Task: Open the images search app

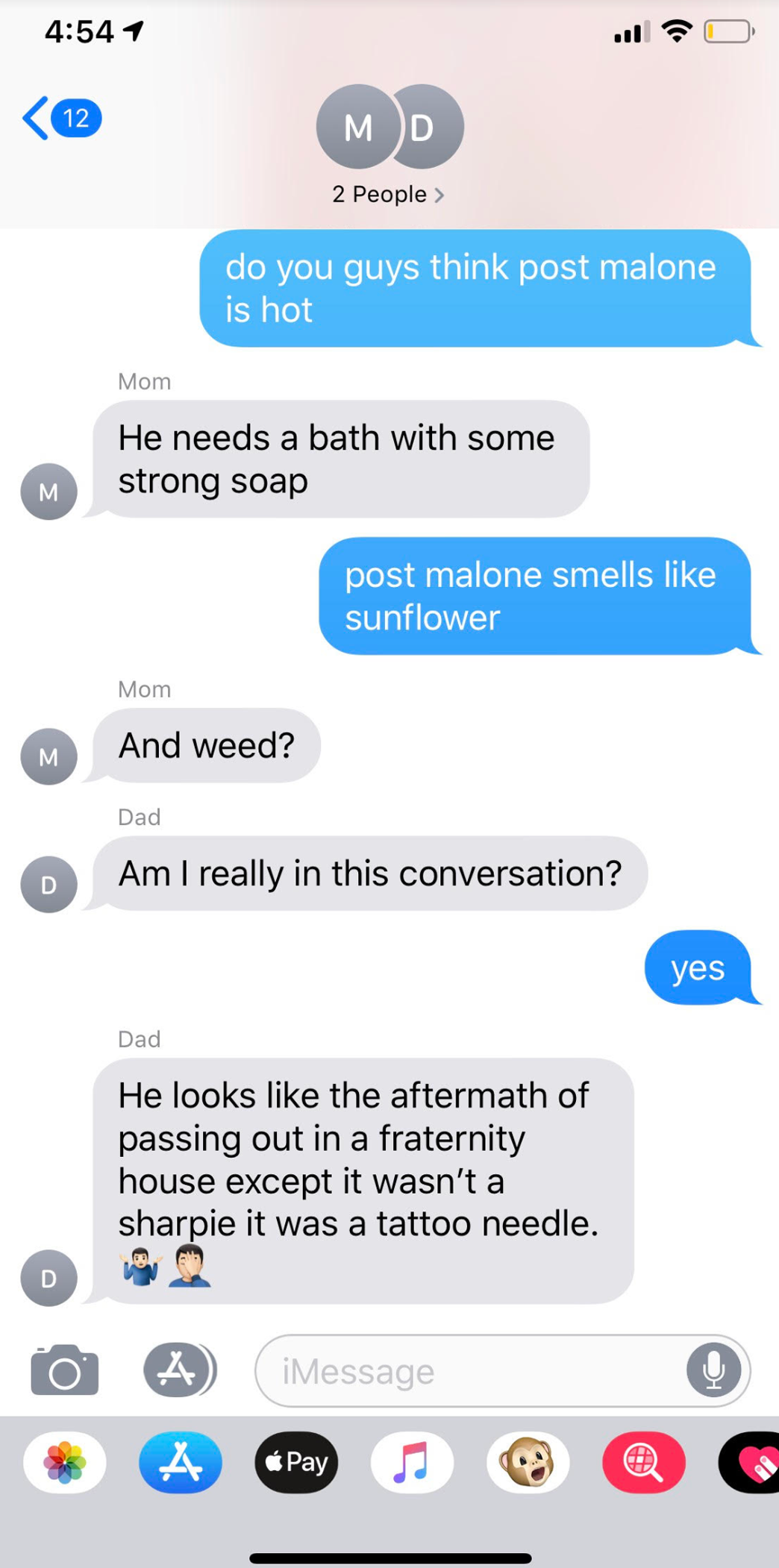Action: (x=643, y=1462)
